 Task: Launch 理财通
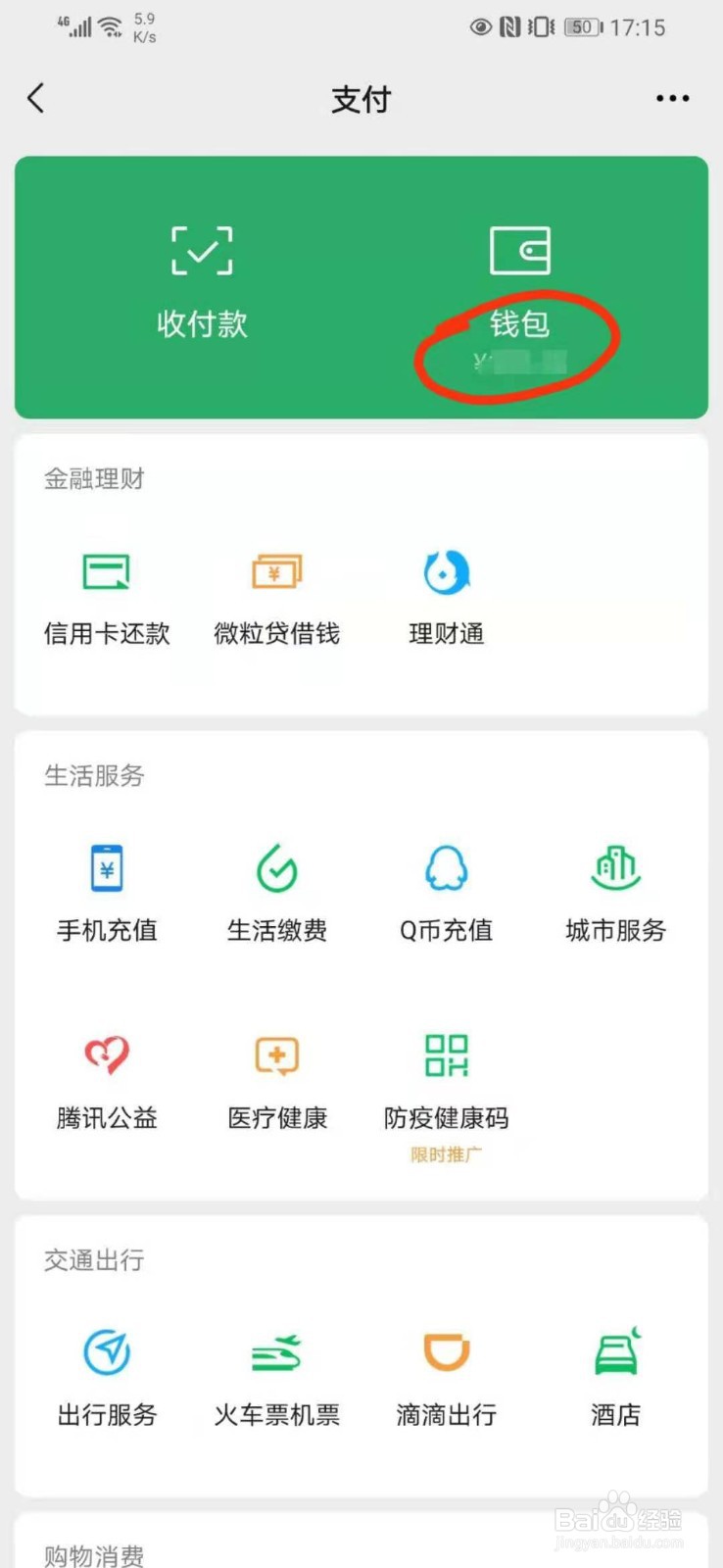[447, 600]
